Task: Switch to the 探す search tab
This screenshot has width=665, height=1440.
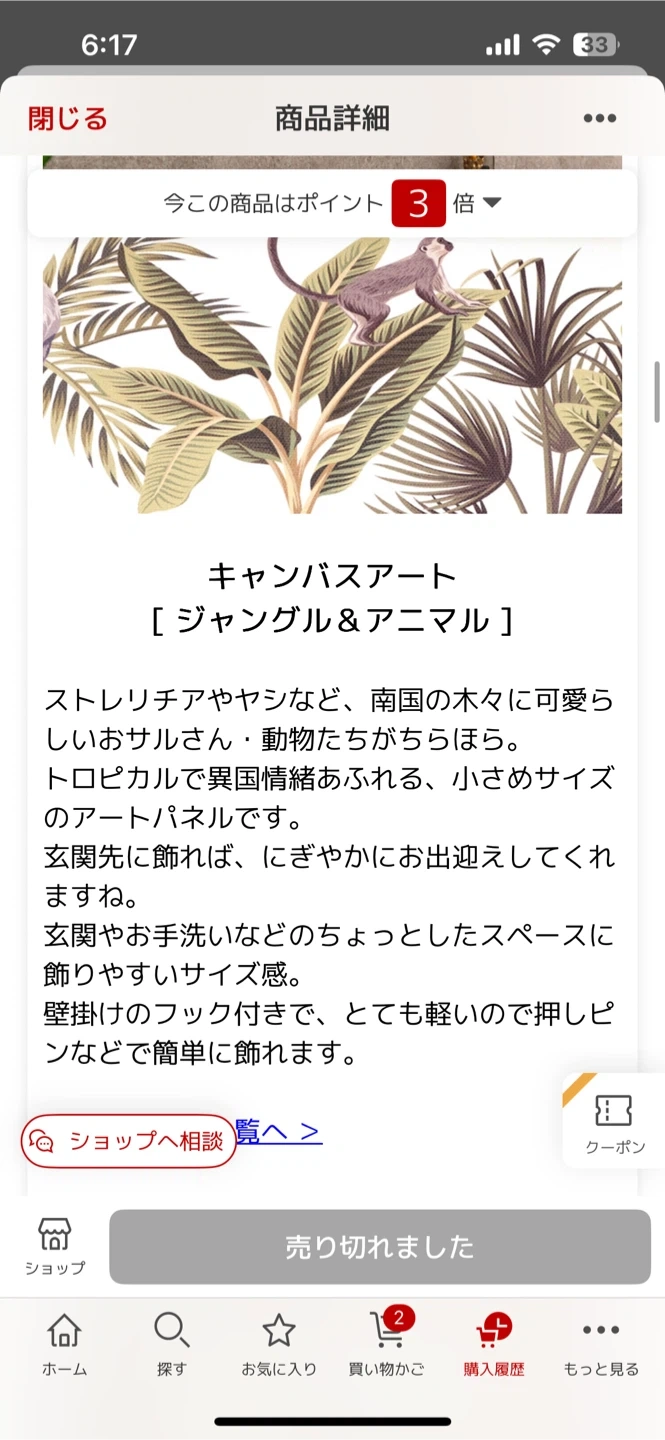Action: 171,1345
